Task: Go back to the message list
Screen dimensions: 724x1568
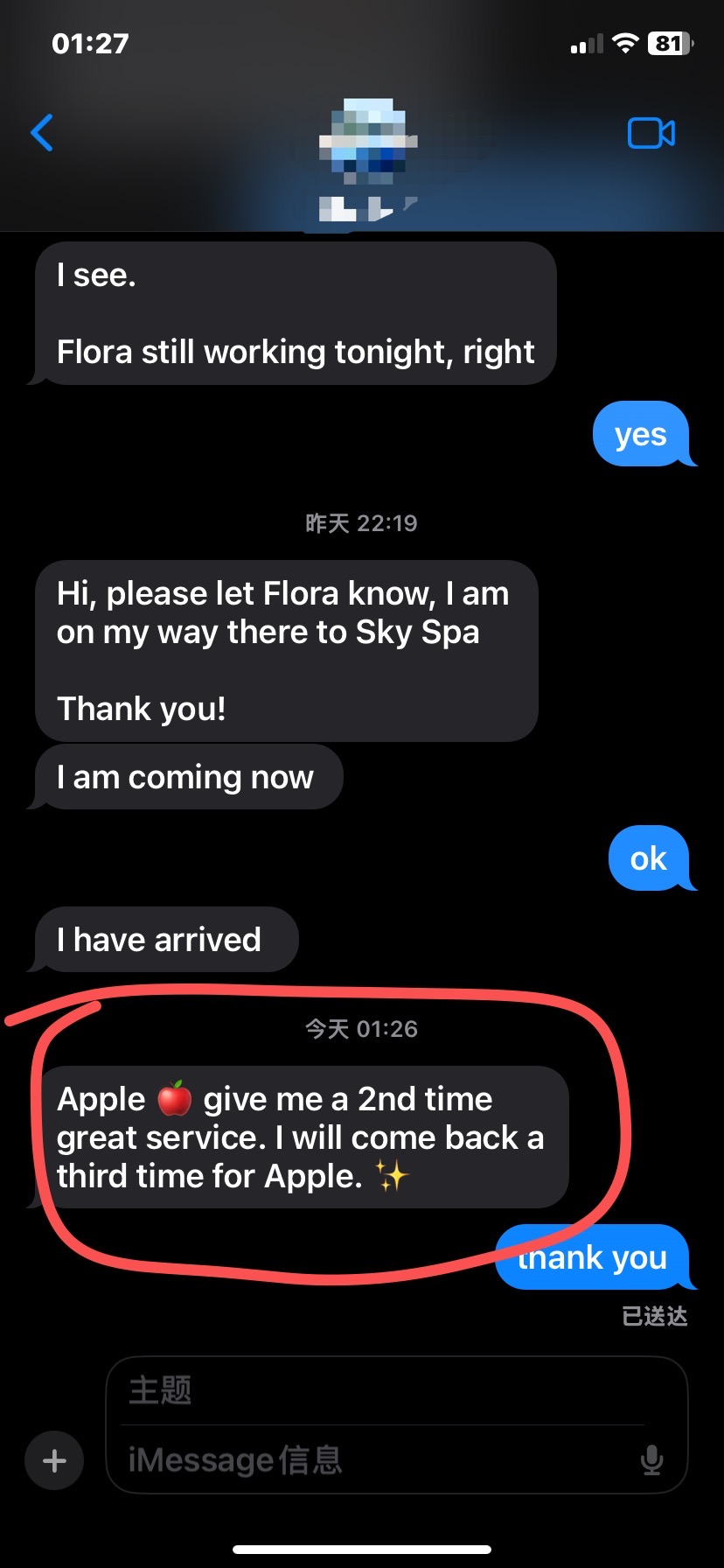Action: (42, 133)
